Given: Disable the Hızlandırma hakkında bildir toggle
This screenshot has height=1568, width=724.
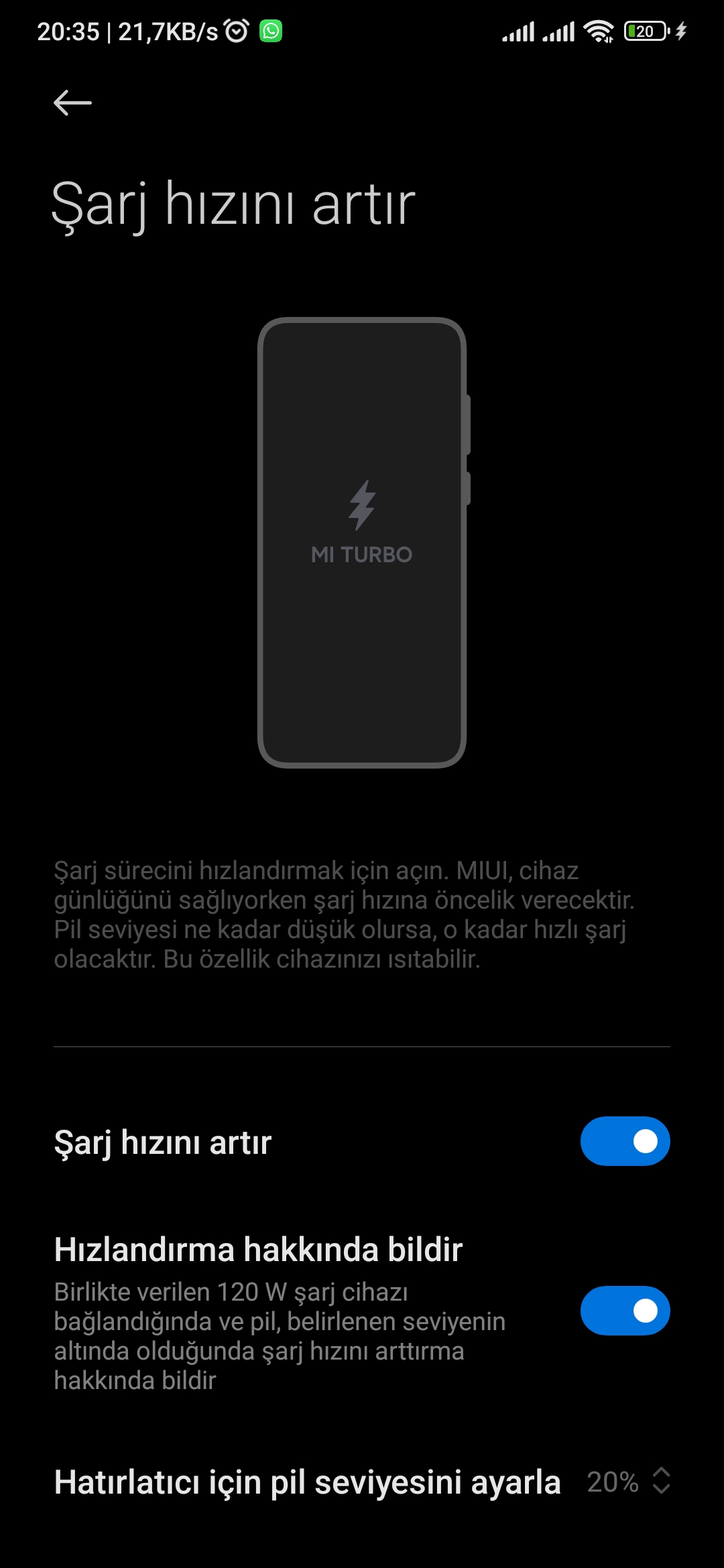Looking at the screenshot, I should (x=625, y=1310).
